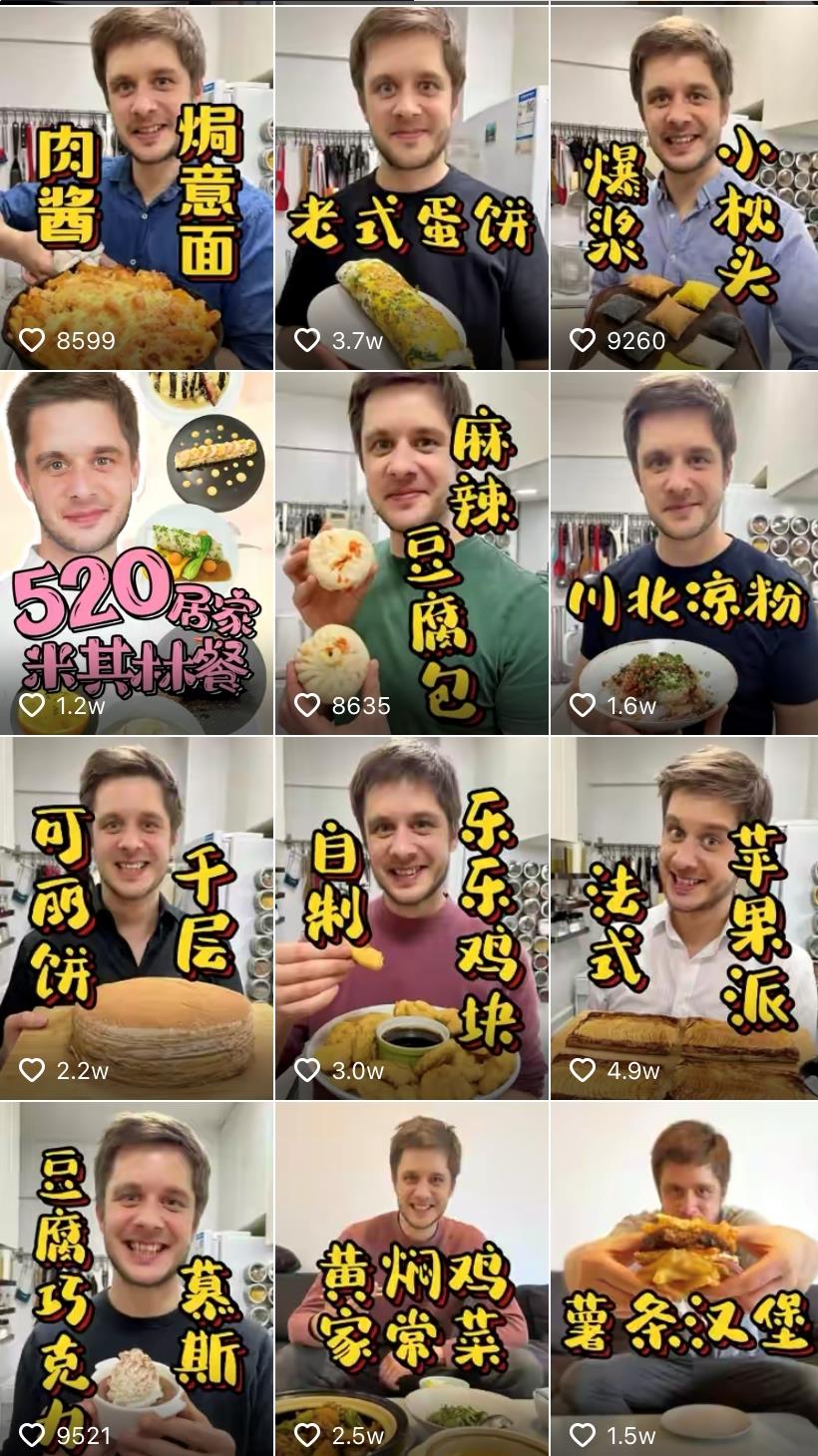Open the 黄焖鸡家常菜 video
Screen dimensions: 818x1456
[411, 1278]
